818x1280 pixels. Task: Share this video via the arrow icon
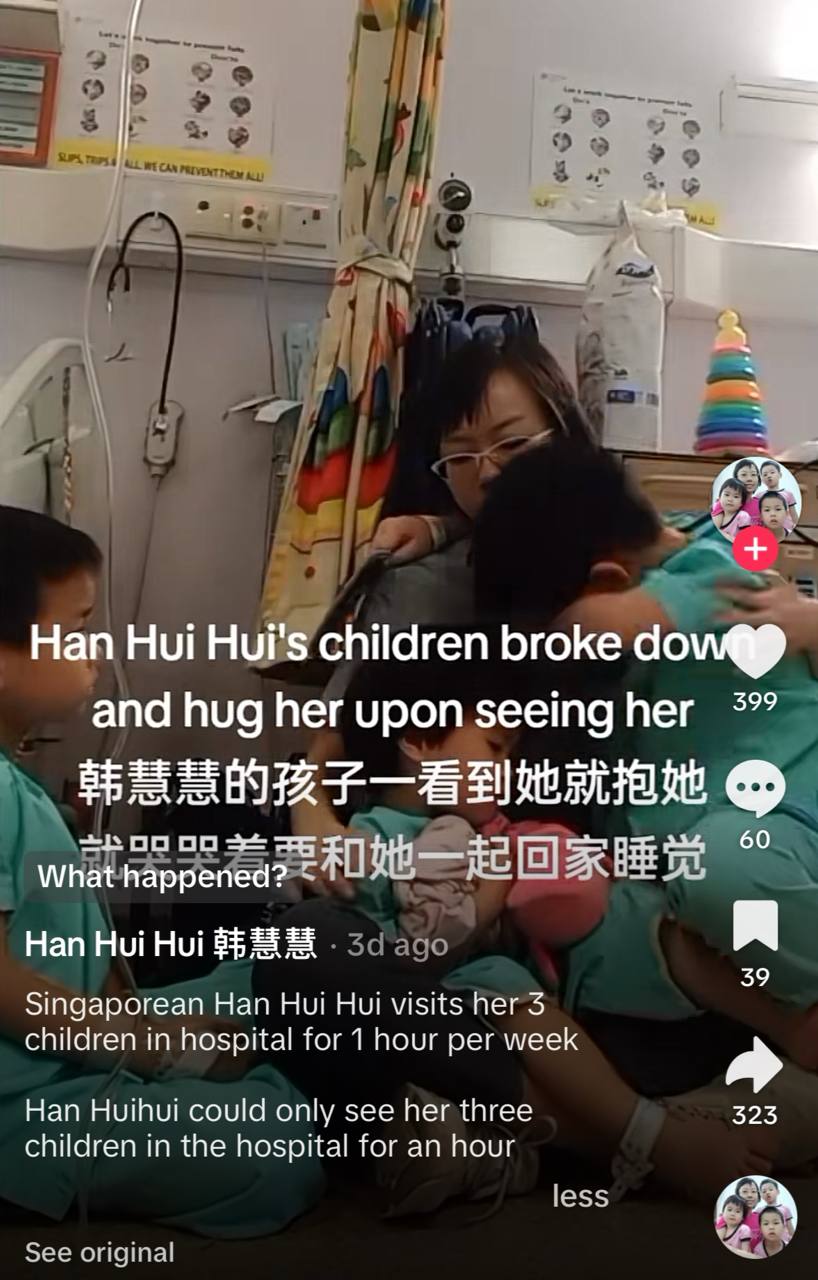[x=755, y=1065]
